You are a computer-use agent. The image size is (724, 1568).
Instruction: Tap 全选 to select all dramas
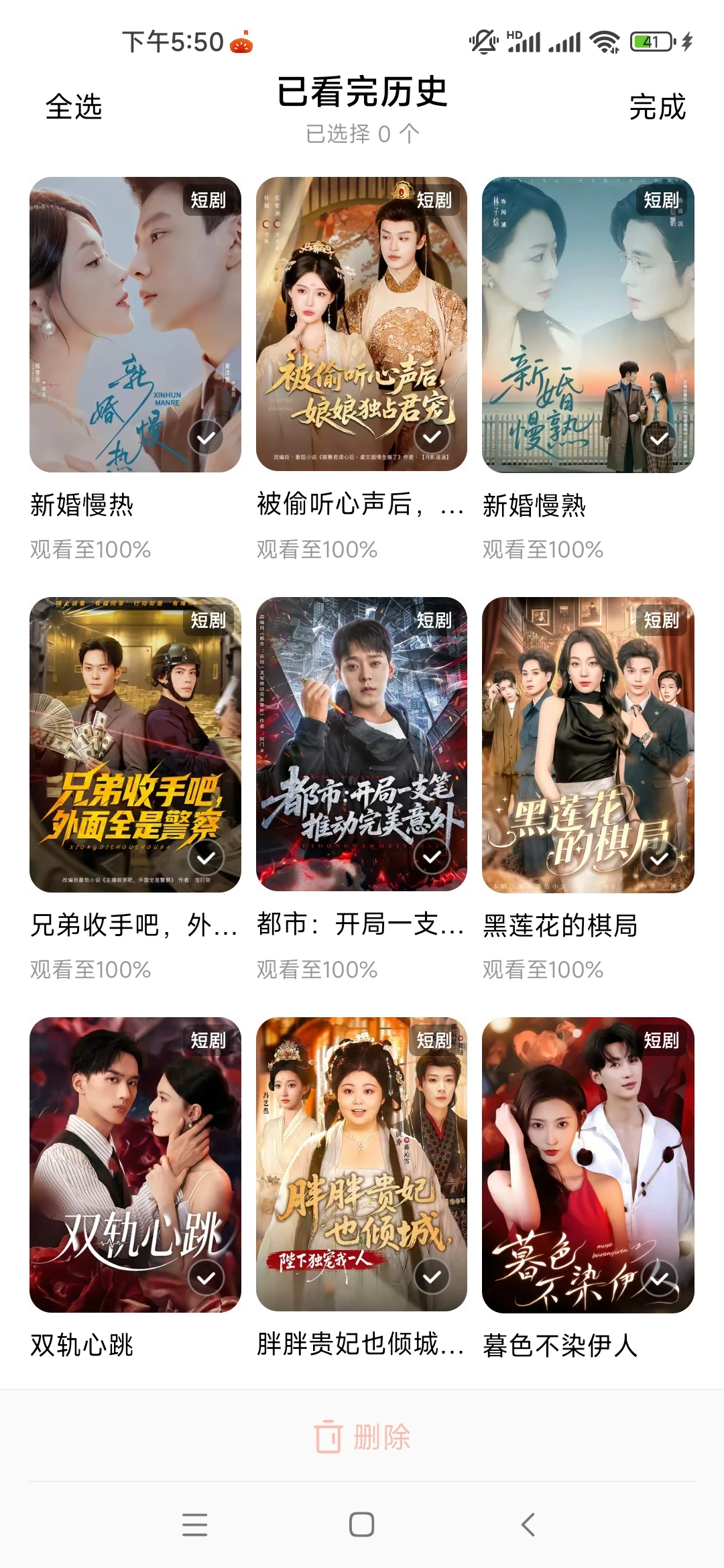[74, 107]
